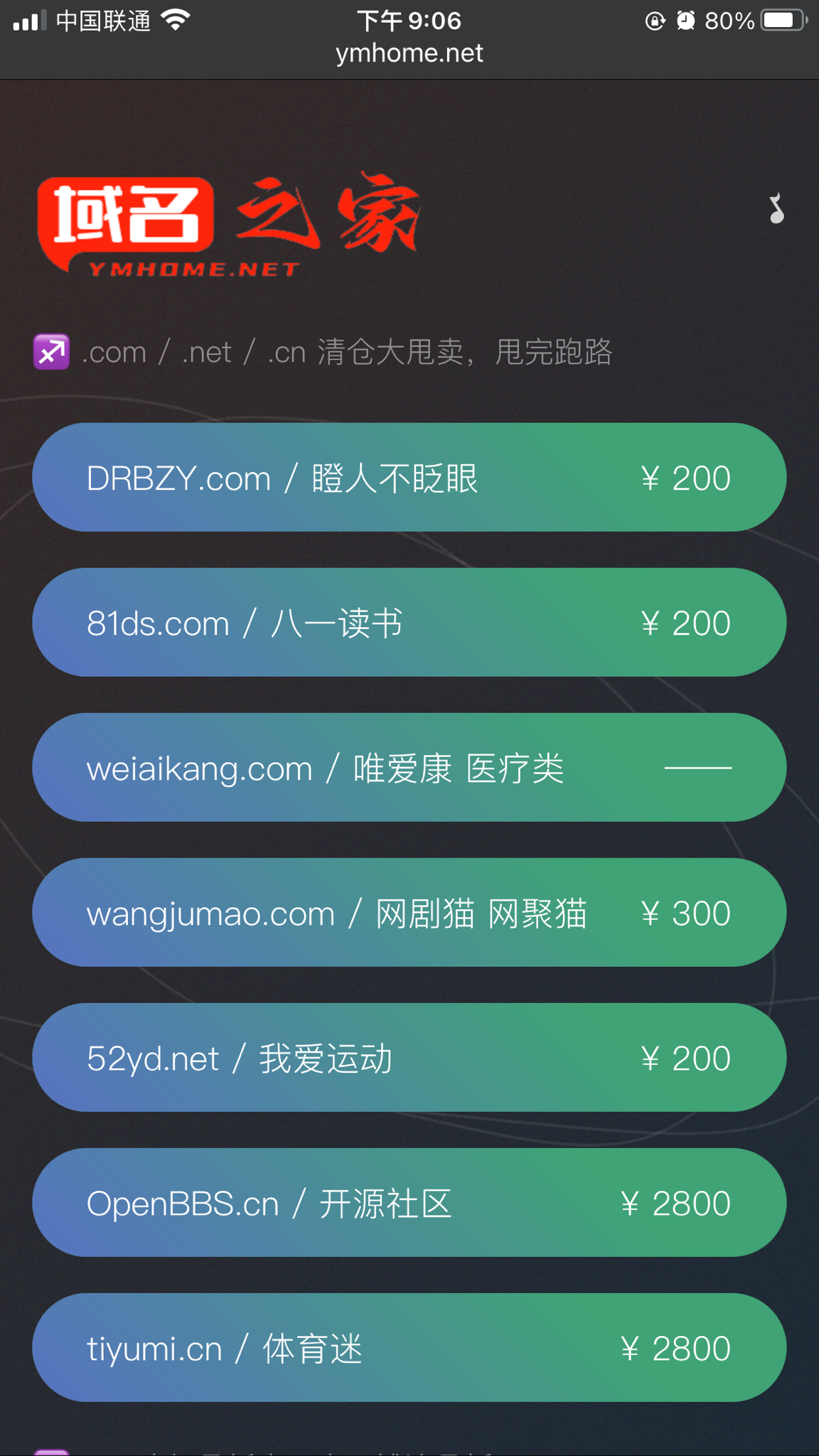Image resolution: width=819 pixels, height=1456 pixels.
Task: Open the 52yd.net listing
Action: (x=409, y=1058)
